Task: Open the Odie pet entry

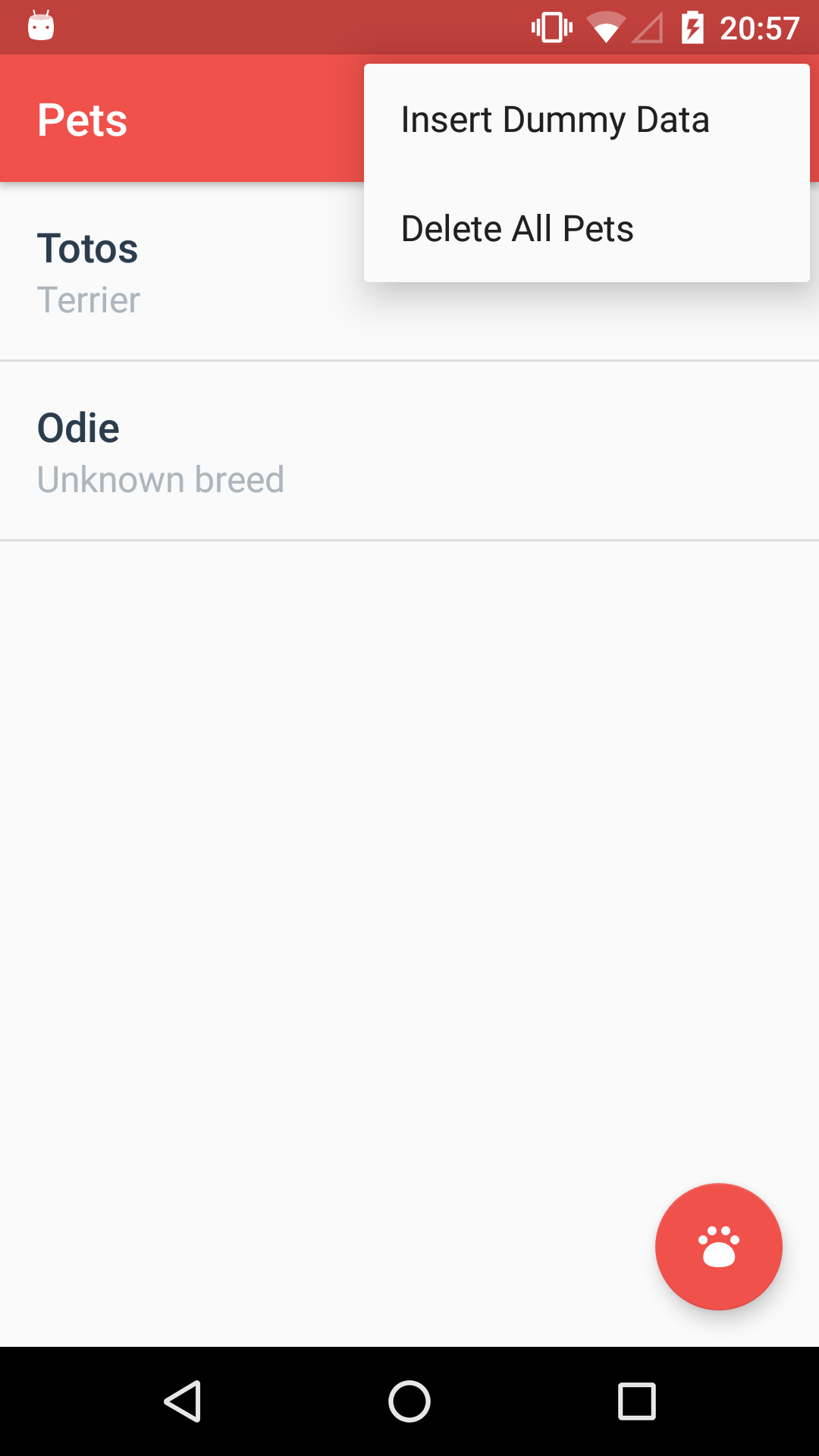Action: click(x=409, y=451)
